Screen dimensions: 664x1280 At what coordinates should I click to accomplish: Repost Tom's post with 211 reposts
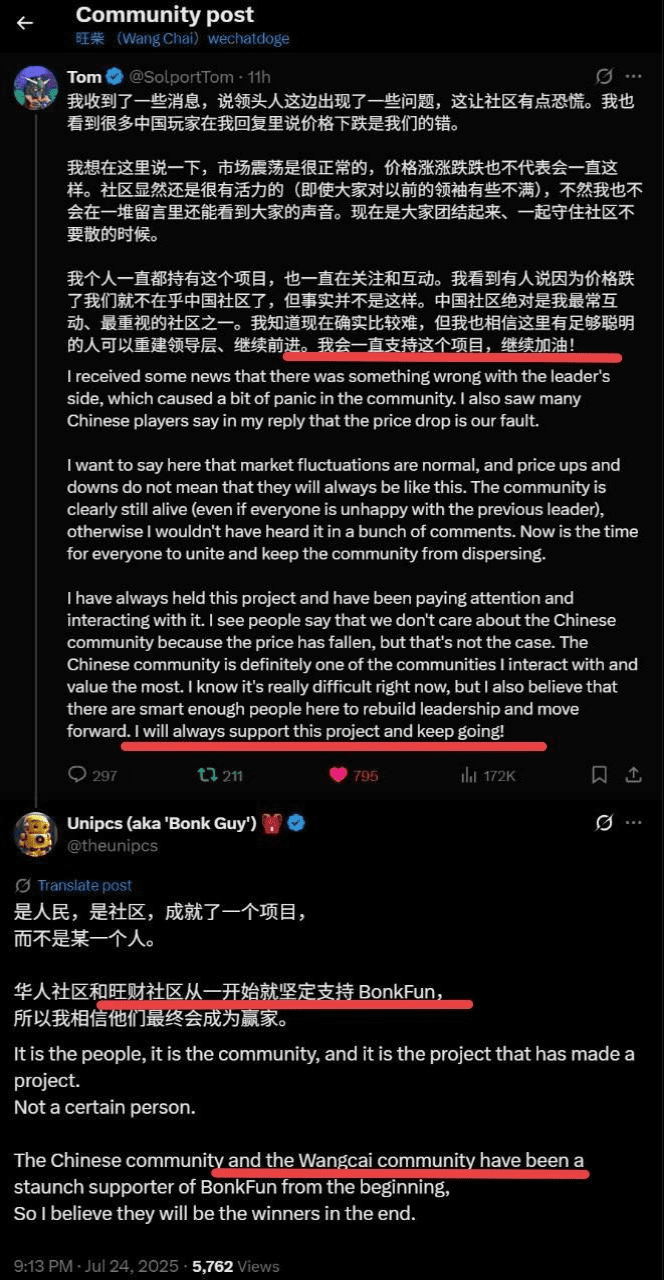click(220, 775)
